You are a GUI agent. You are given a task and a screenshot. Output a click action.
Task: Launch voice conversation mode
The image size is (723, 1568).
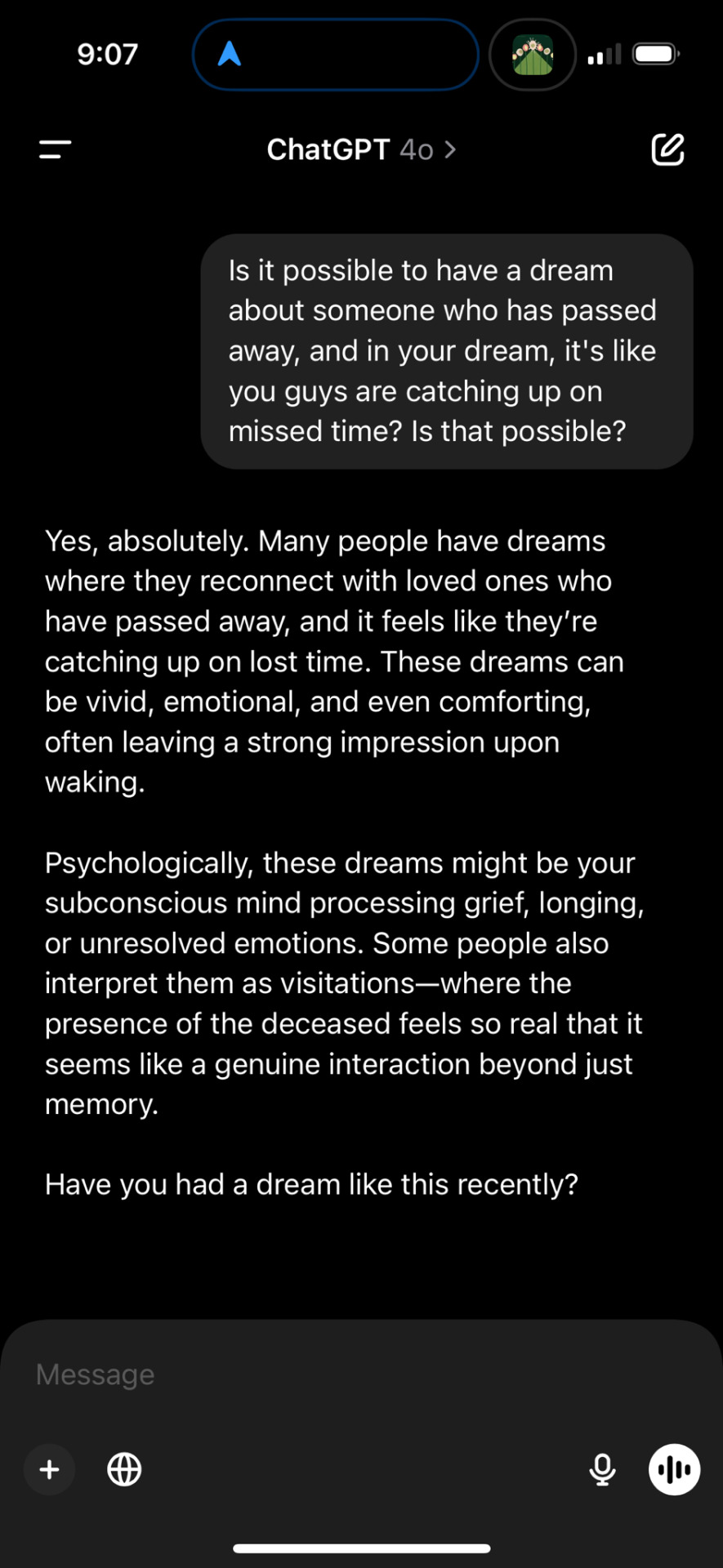coord(674,1469)
